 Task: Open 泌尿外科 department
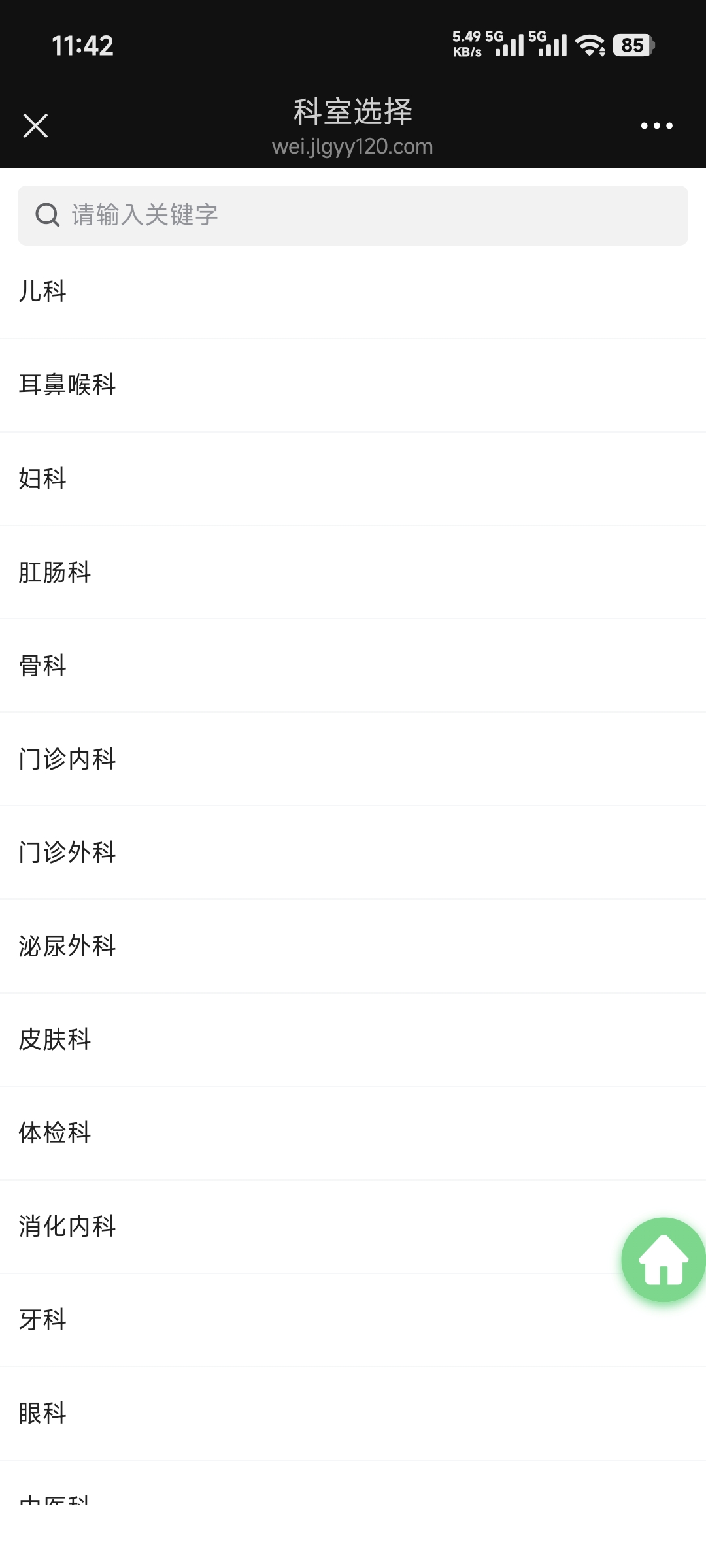(68, 946)
